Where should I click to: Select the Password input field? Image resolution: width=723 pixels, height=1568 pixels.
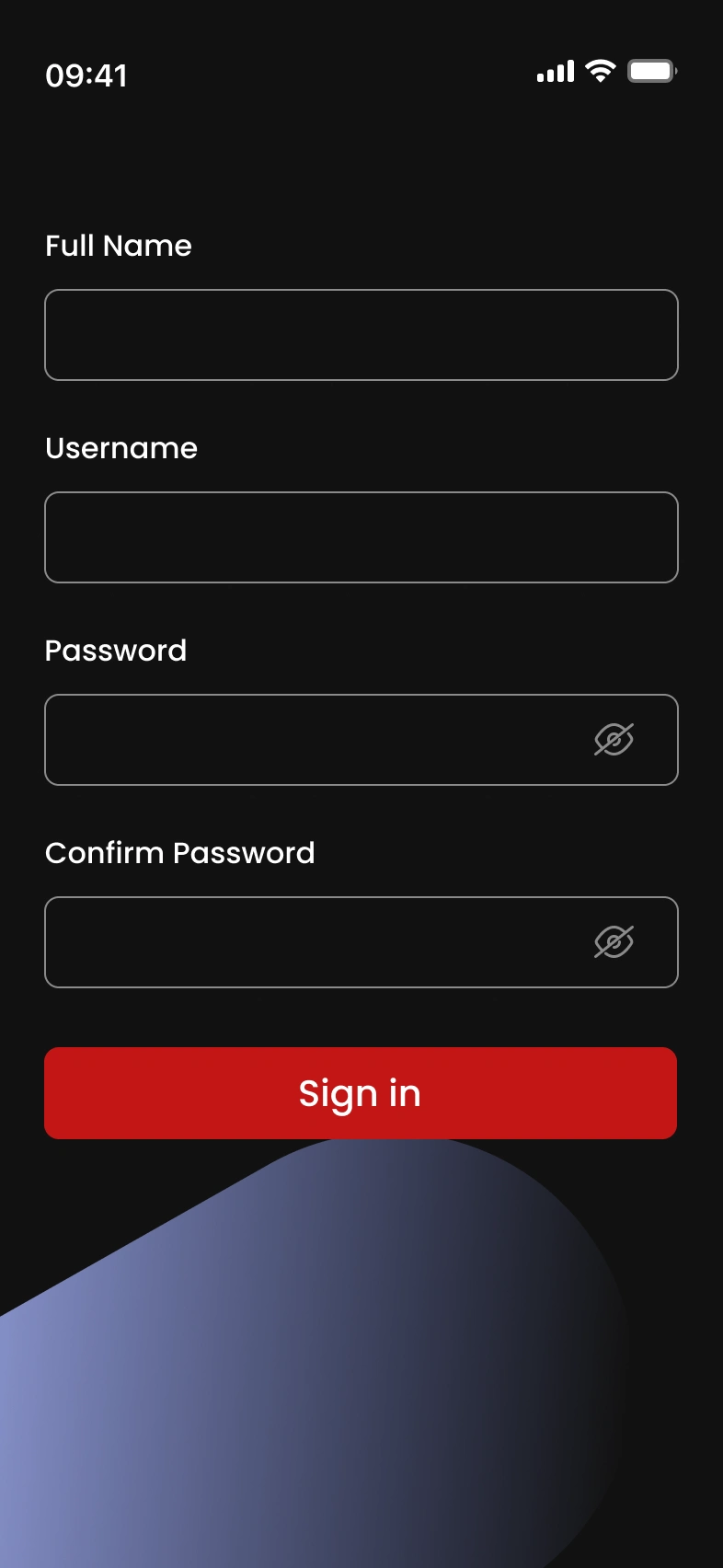(x=313, y=740)
